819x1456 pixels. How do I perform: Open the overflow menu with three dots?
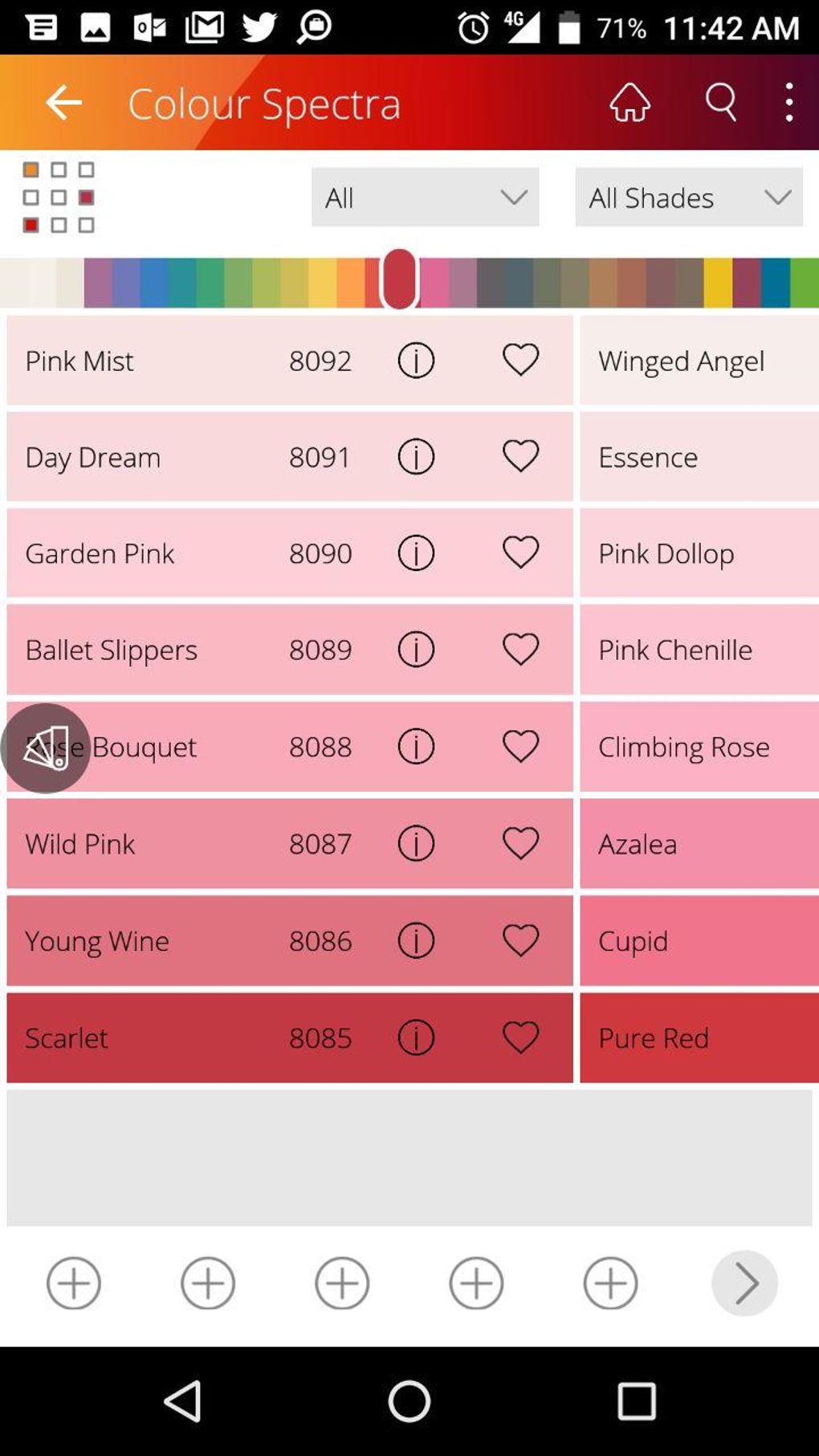[788, 103]
